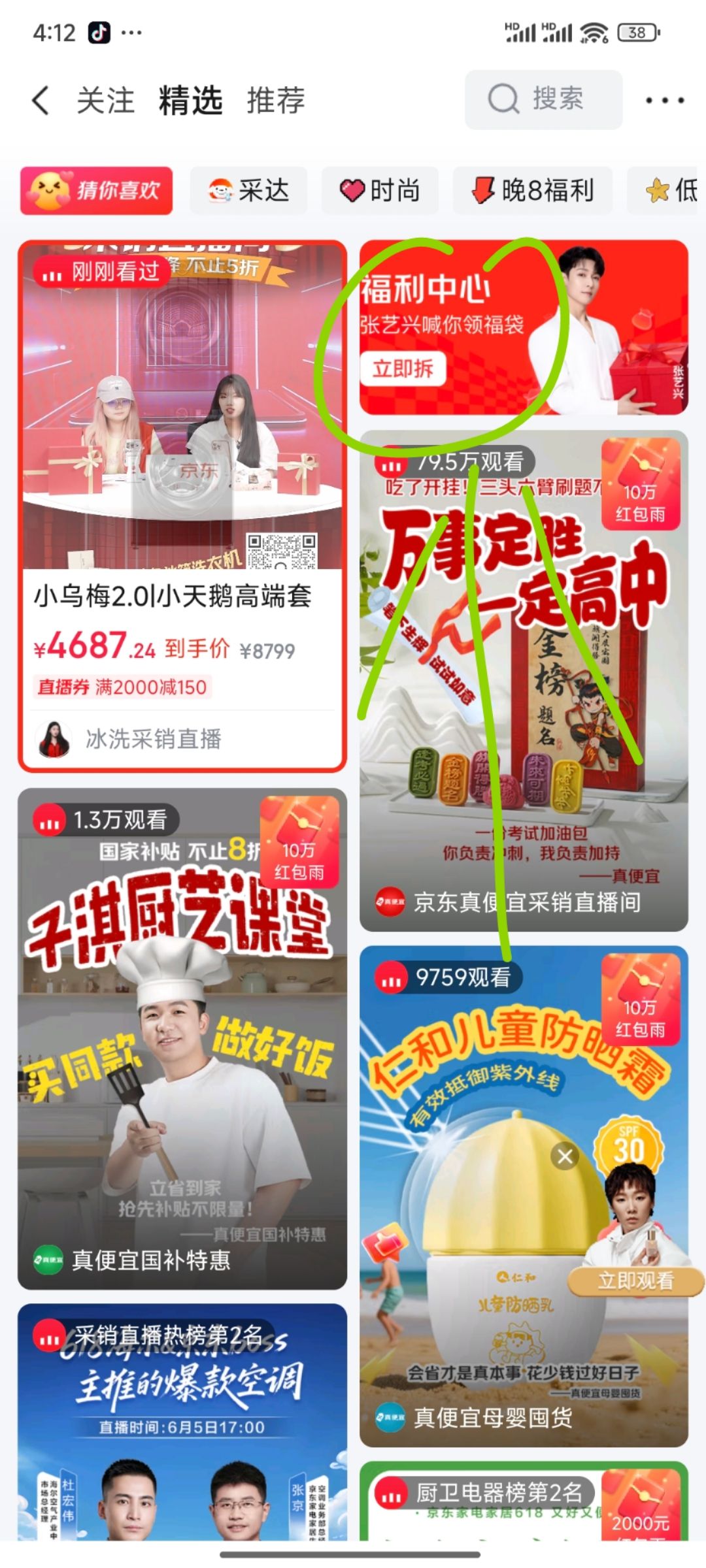Screen dimensions: 706x1568
Task: Select the 采达 chip
Action: click(248, 191)
